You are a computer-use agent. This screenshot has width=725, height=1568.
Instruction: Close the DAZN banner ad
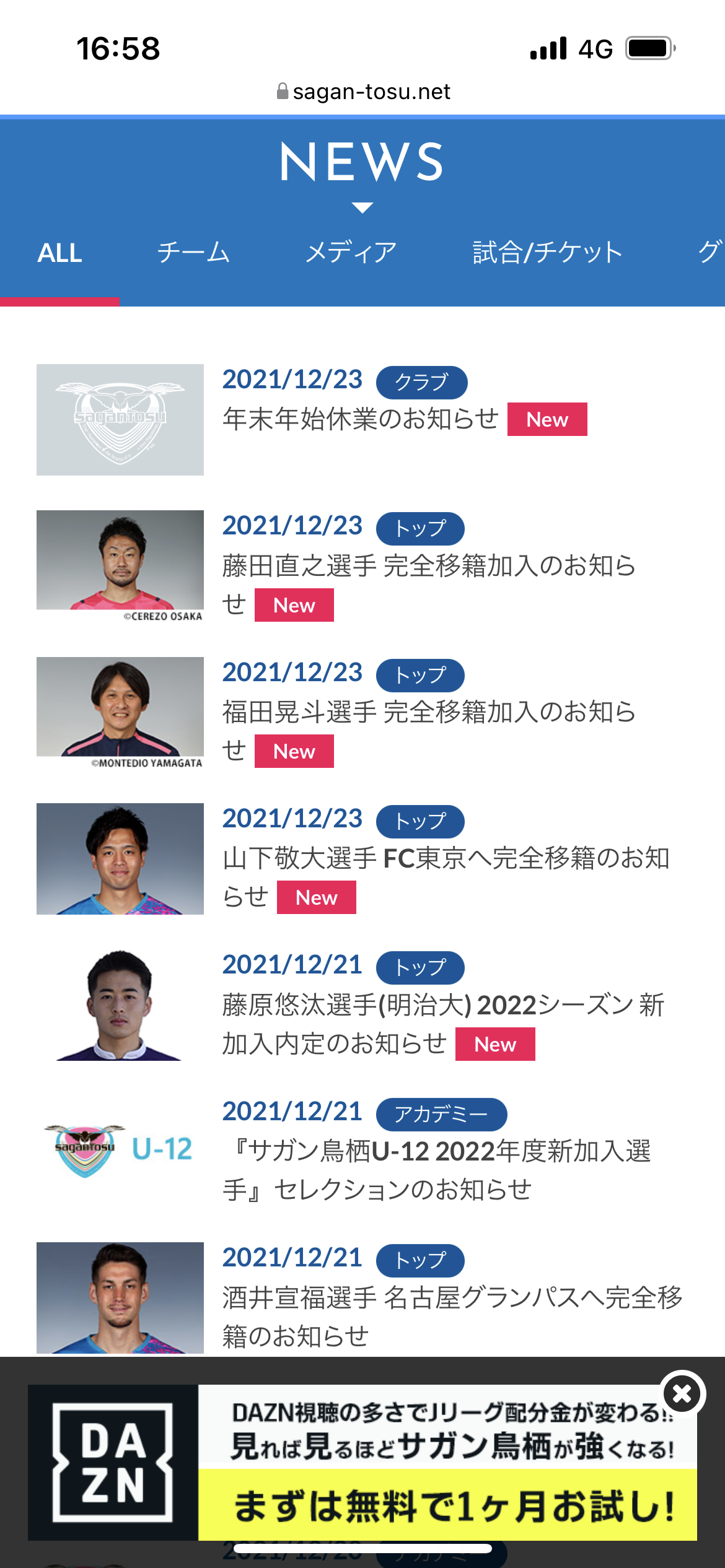(x=682, y=1393)
